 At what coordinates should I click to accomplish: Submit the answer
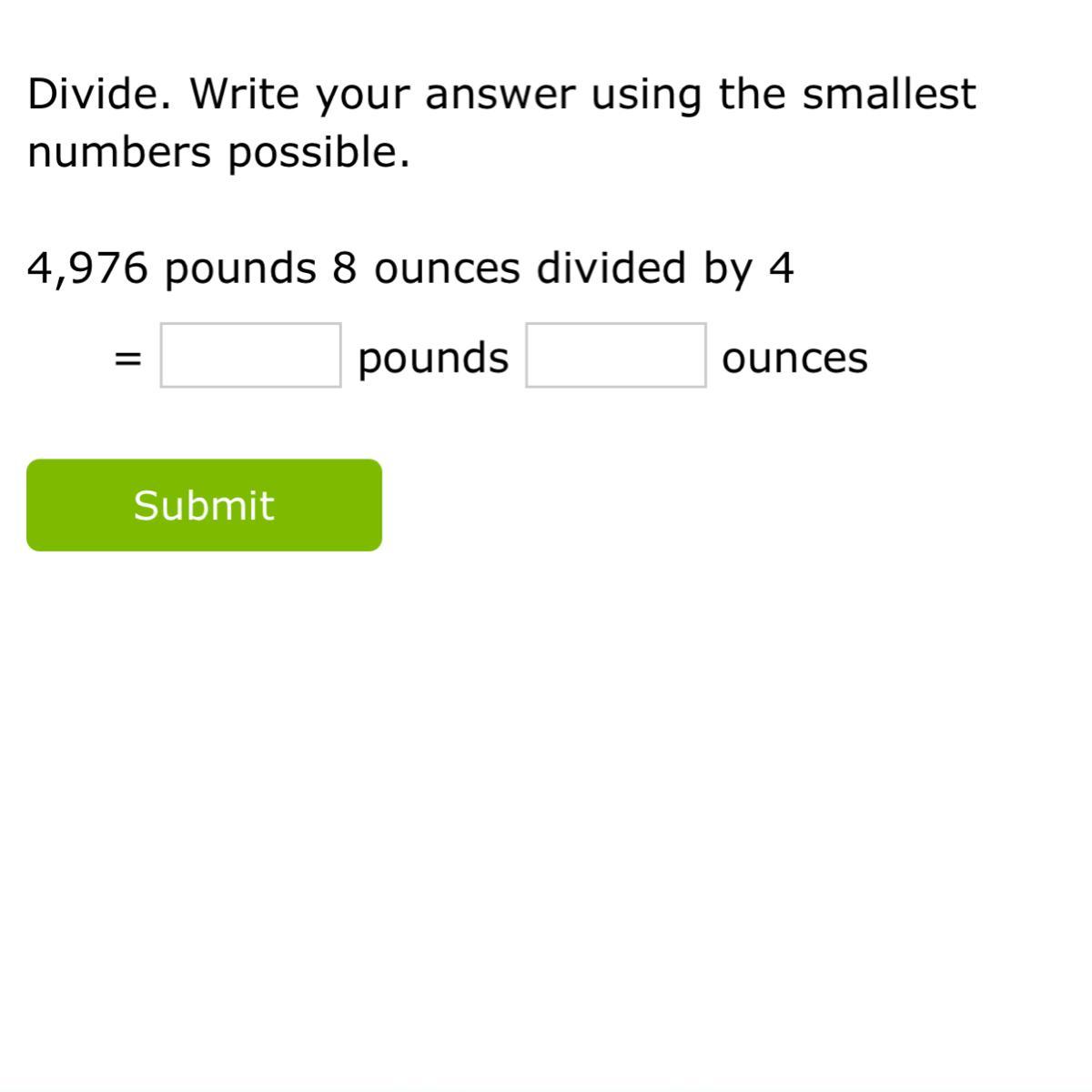tap(204, 505)
